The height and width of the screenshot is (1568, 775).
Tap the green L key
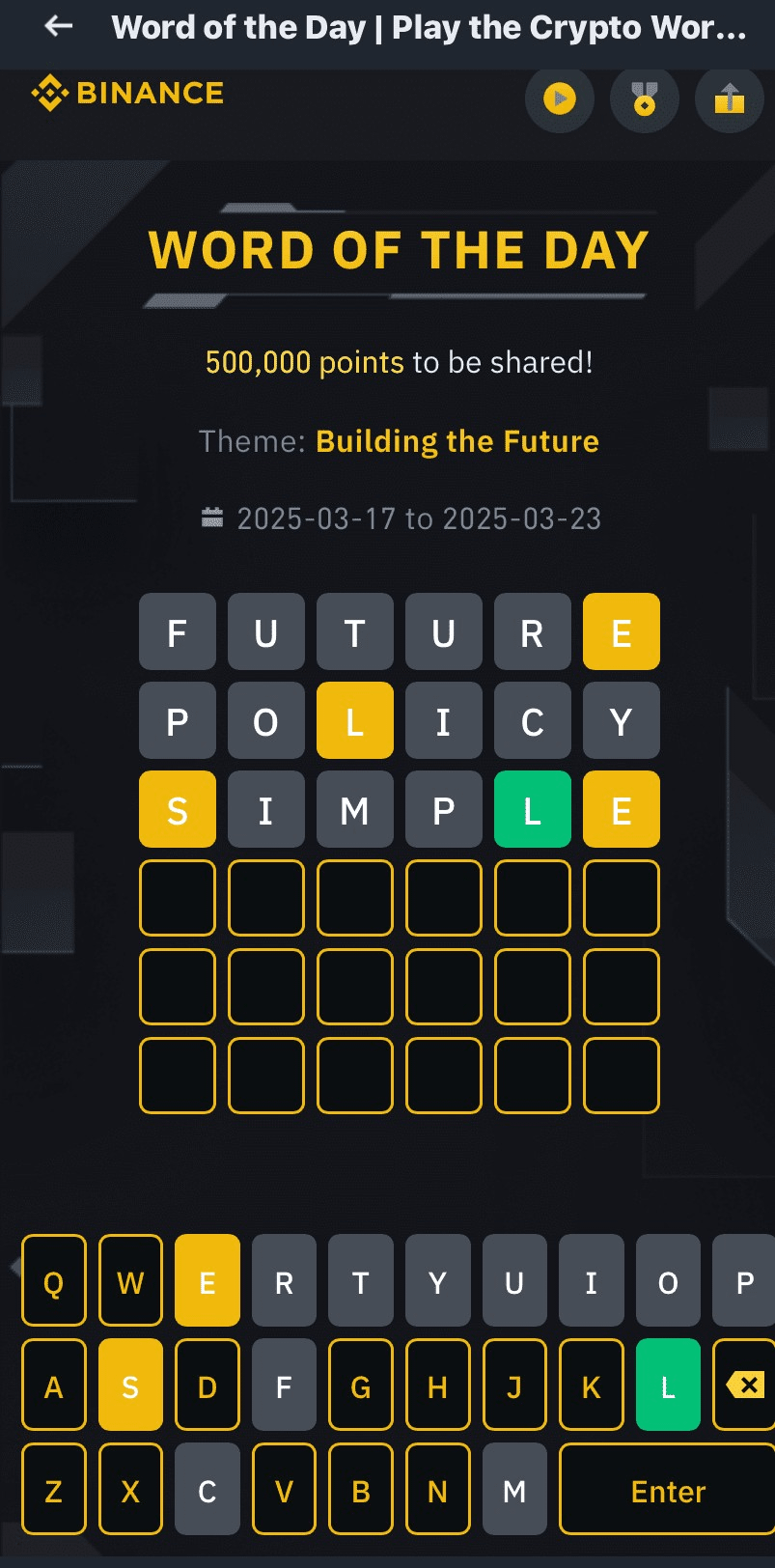[x=668, y=1386]
